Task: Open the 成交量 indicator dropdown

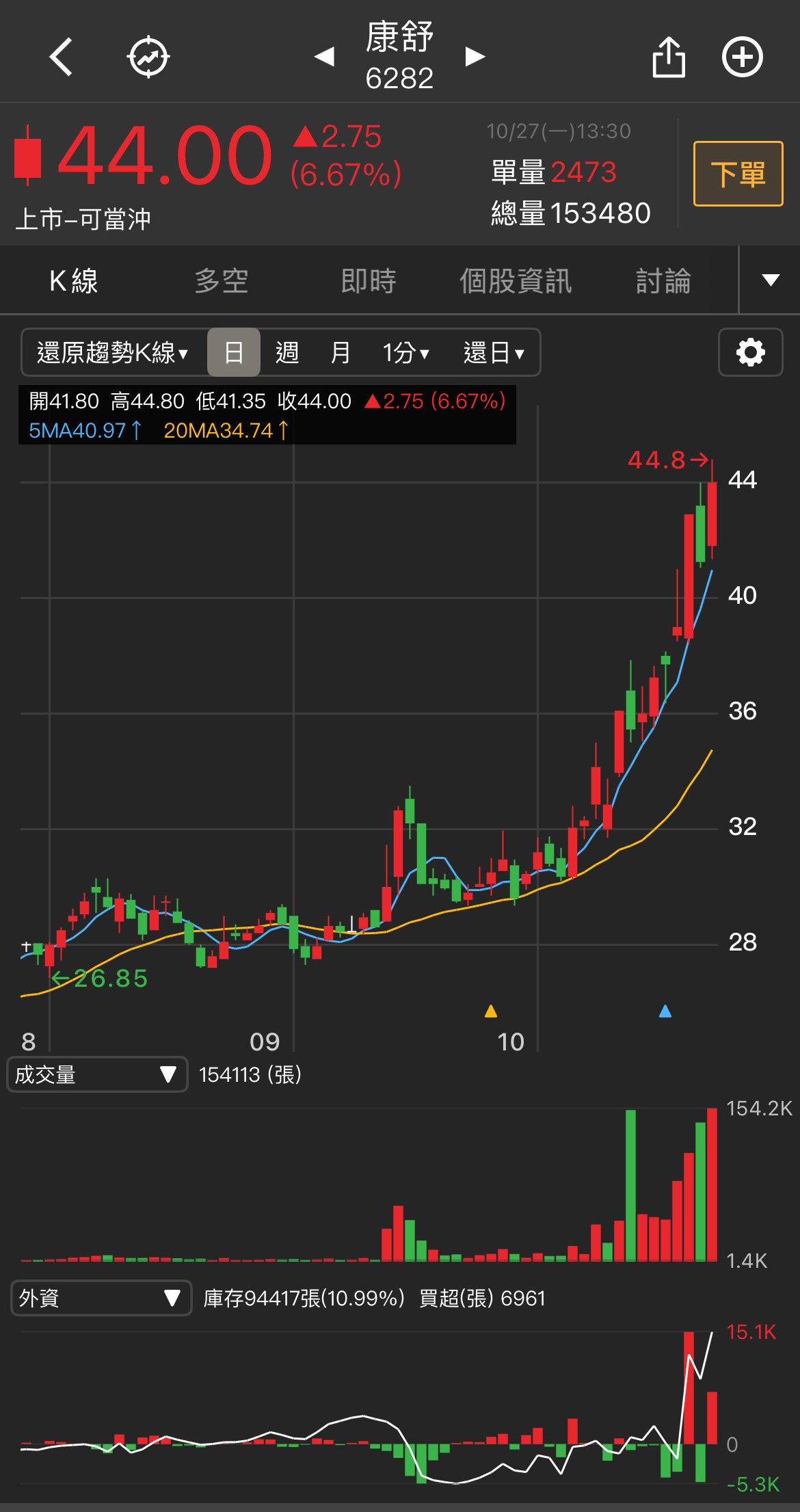Action: [x=96, y=1074]
